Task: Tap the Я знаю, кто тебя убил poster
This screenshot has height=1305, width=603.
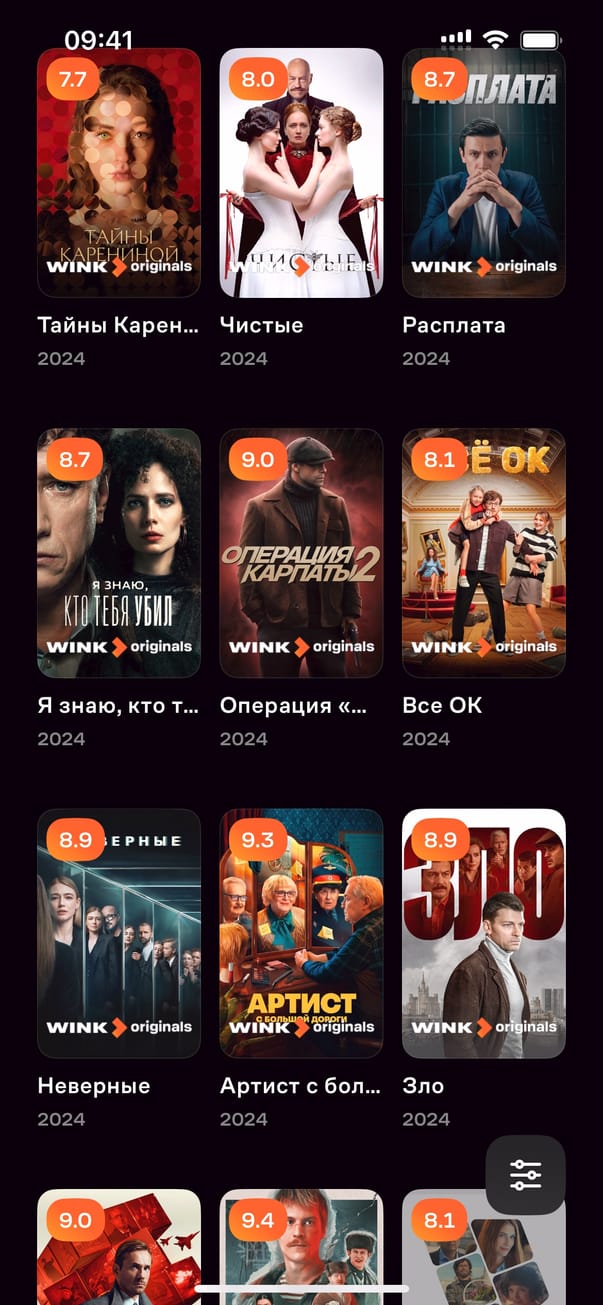Action: click(x=119, y=553)
